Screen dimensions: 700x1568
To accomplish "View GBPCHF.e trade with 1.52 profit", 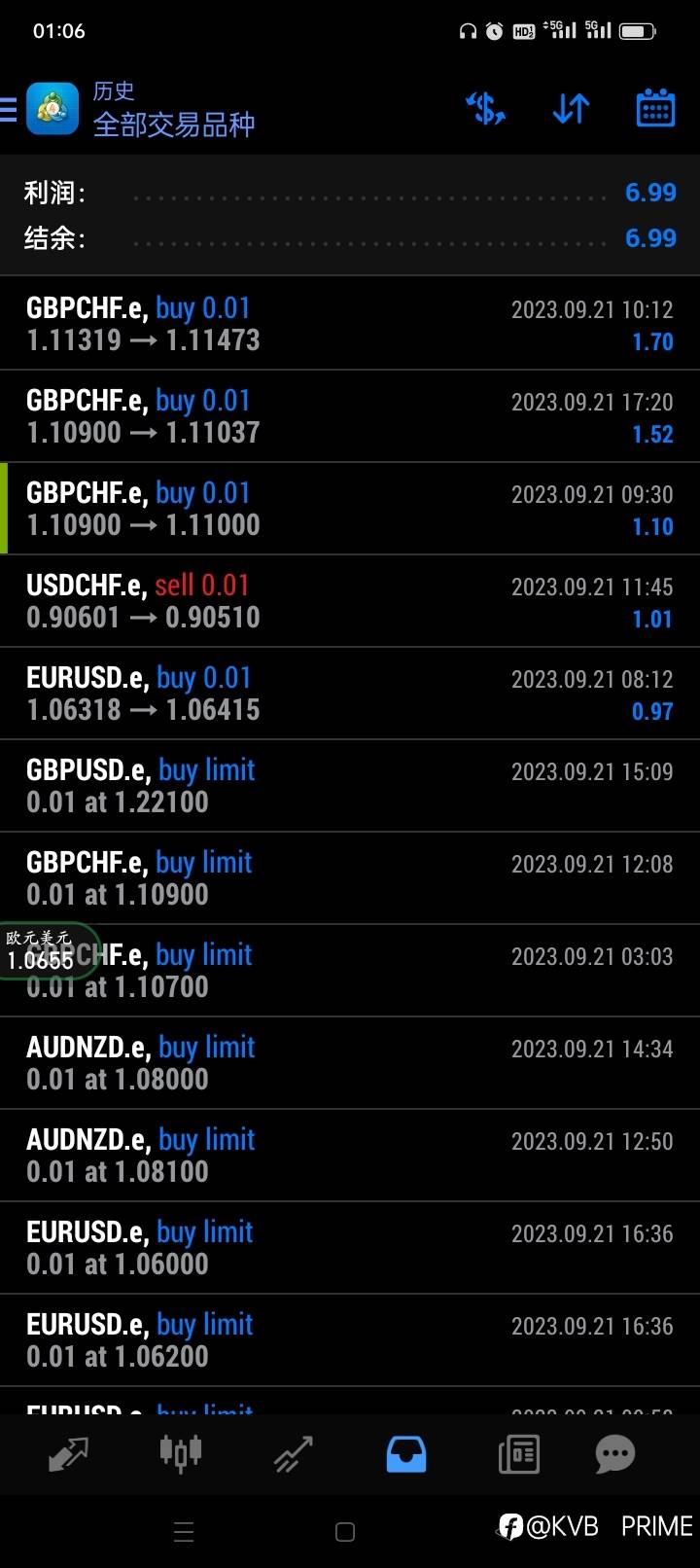I will coord(350,416).
